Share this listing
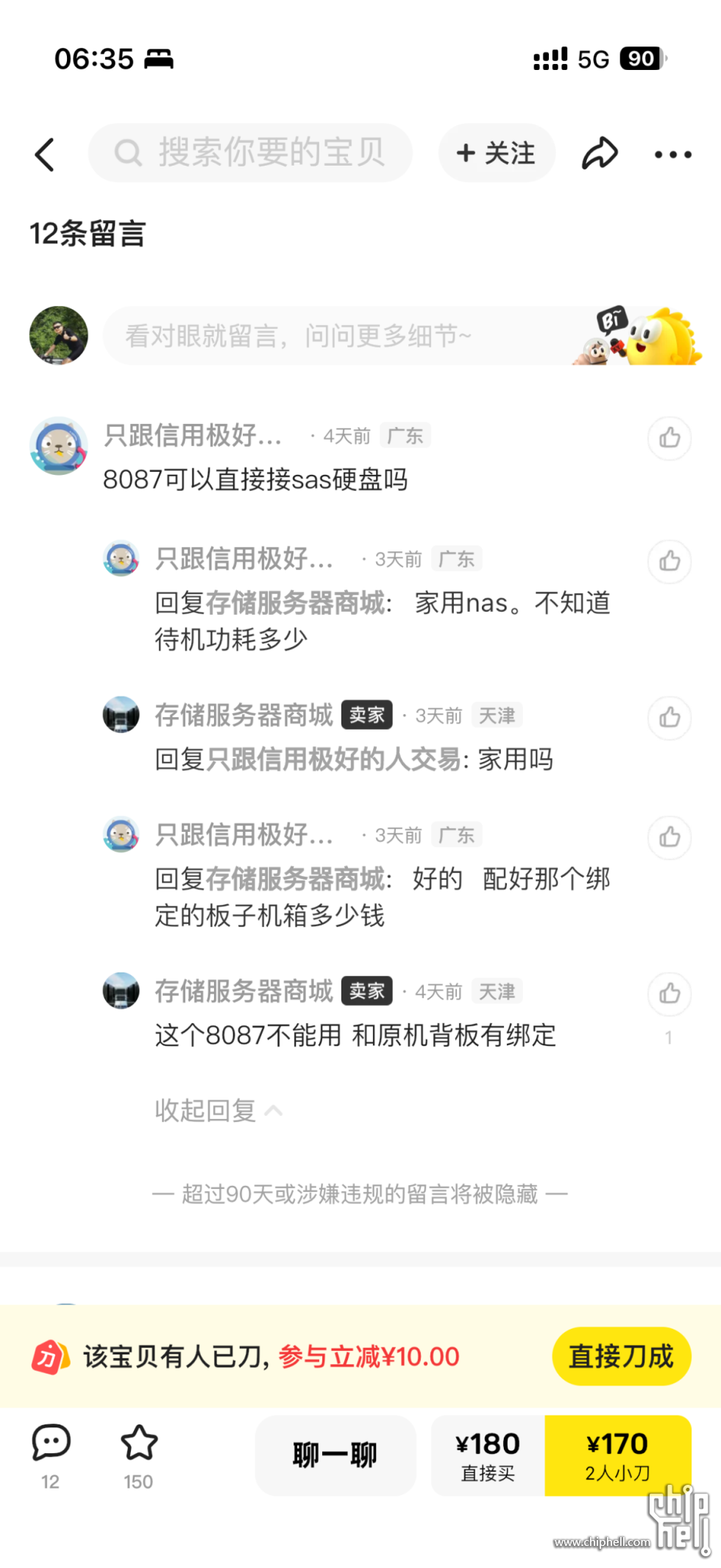Image resolution: width=721 pixels, height=1568 pixels. [600, 153]
